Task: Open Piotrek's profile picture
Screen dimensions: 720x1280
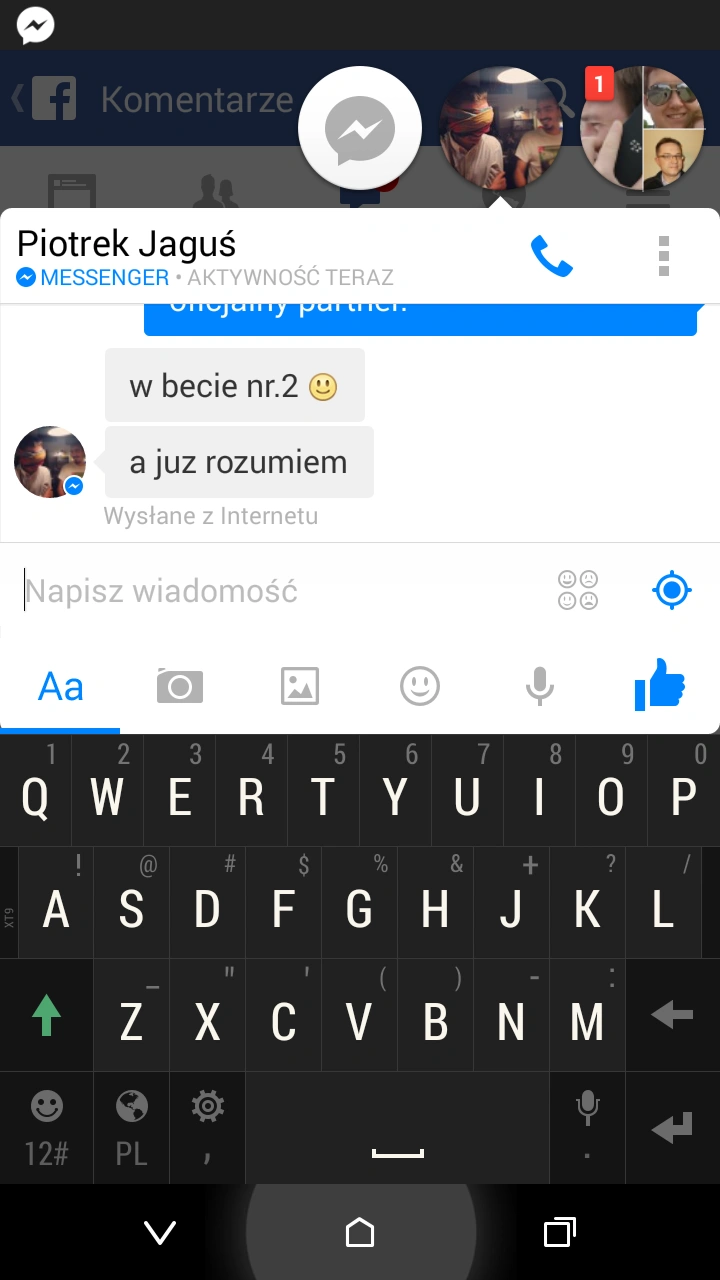Action: pyautogui.click(x=49, y=462)
